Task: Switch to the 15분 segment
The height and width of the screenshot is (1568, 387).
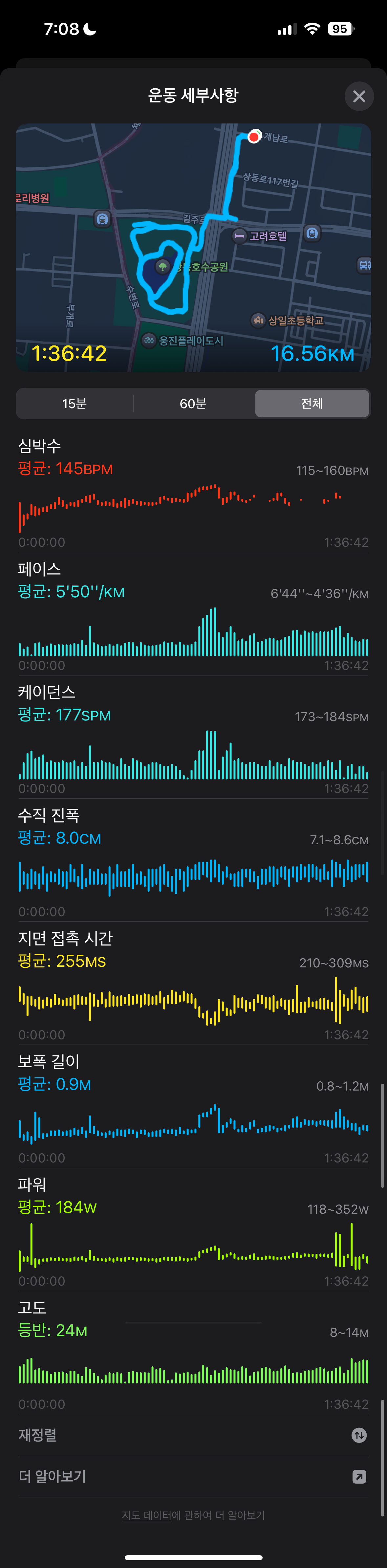Action: point(74,404)
